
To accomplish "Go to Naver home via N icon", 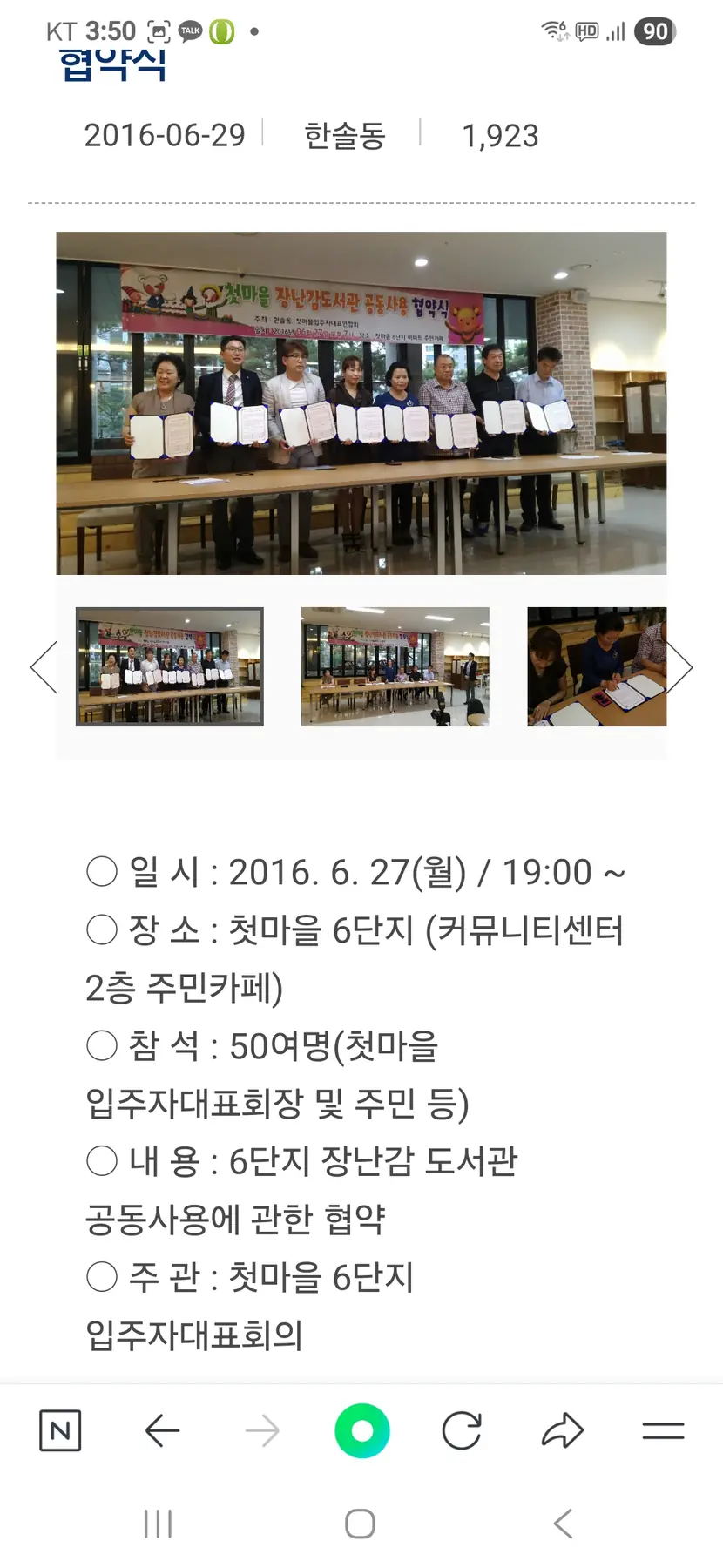I will 60,1430.
